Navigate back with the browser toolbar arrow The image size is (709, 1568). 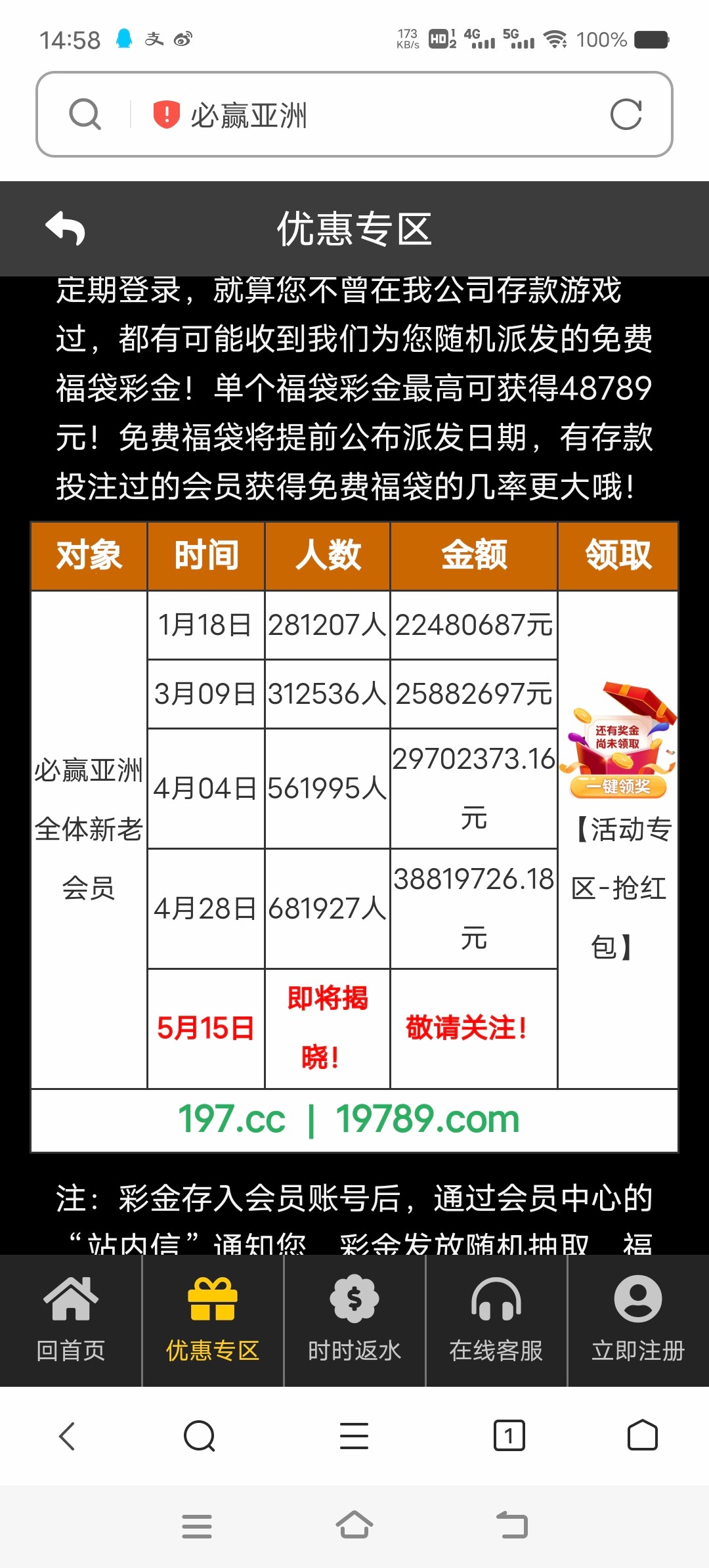(67, 1436)
